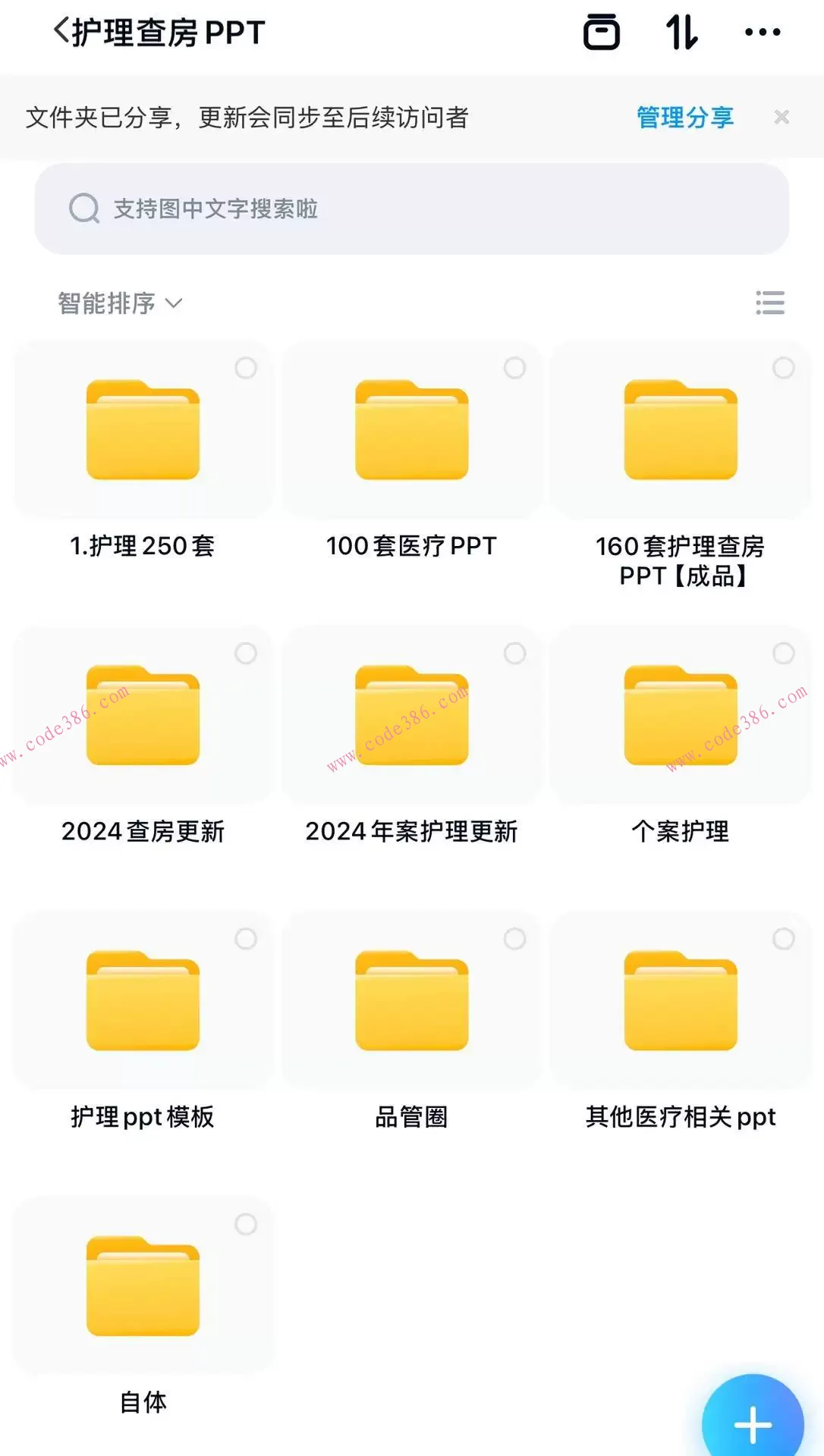Open the 160套护理查房PPT【成品】 folder
Image resolution: width=824 pixels, height=1456 pixels.
[679, 429]
